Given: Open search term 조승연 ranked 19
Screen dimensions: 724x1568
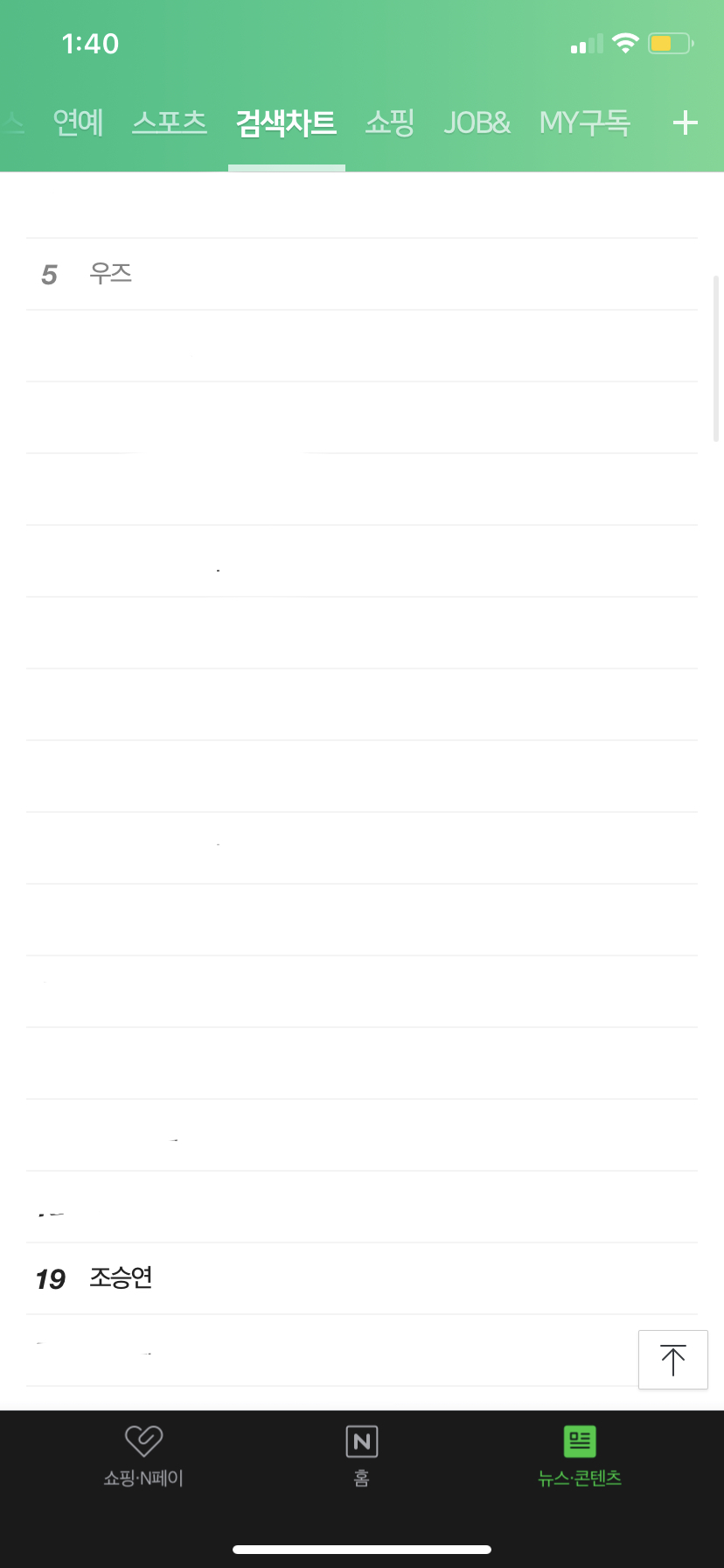Looking at the screenshot, I should pyautogui.click(x=121, y=1278).
